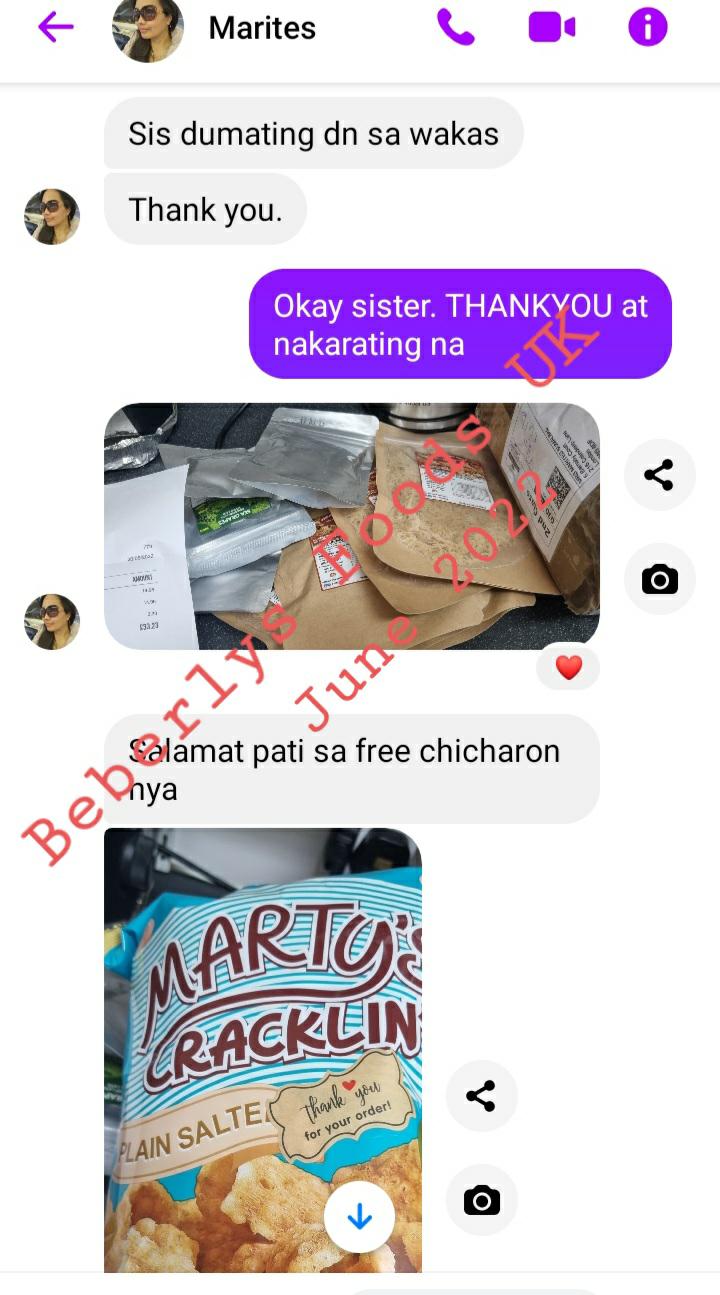Image resolution: width=720 pixels, height=1295 pixels.
Task: Tap the scroll-to-bottom arrow button
Action: click(x=359, y=1217)
